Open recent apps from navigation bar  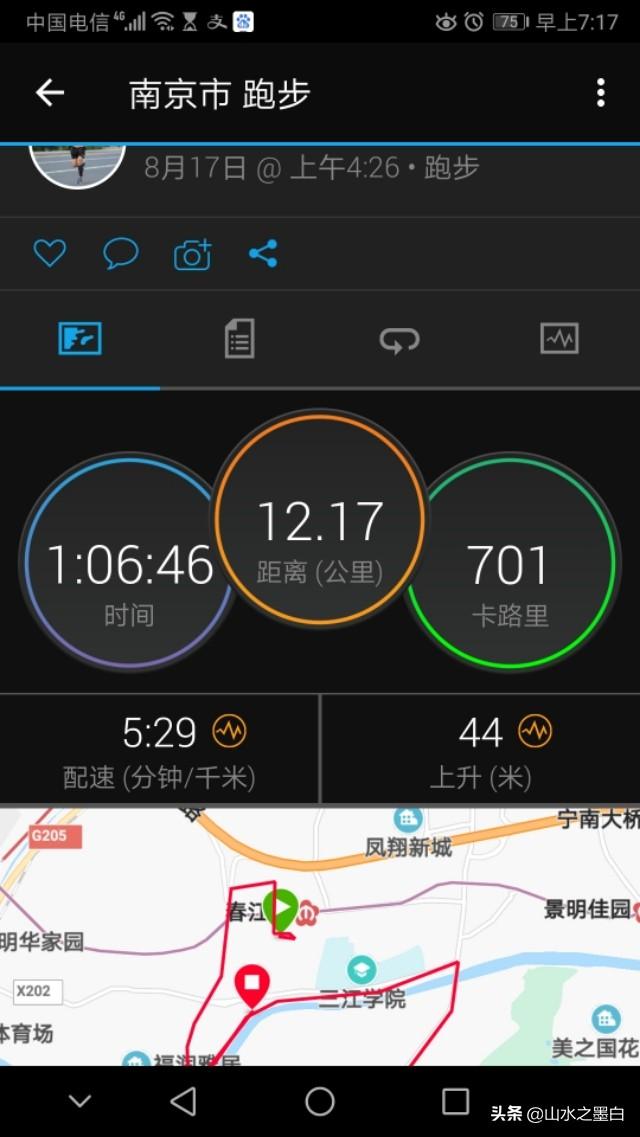click(455, 1101)
